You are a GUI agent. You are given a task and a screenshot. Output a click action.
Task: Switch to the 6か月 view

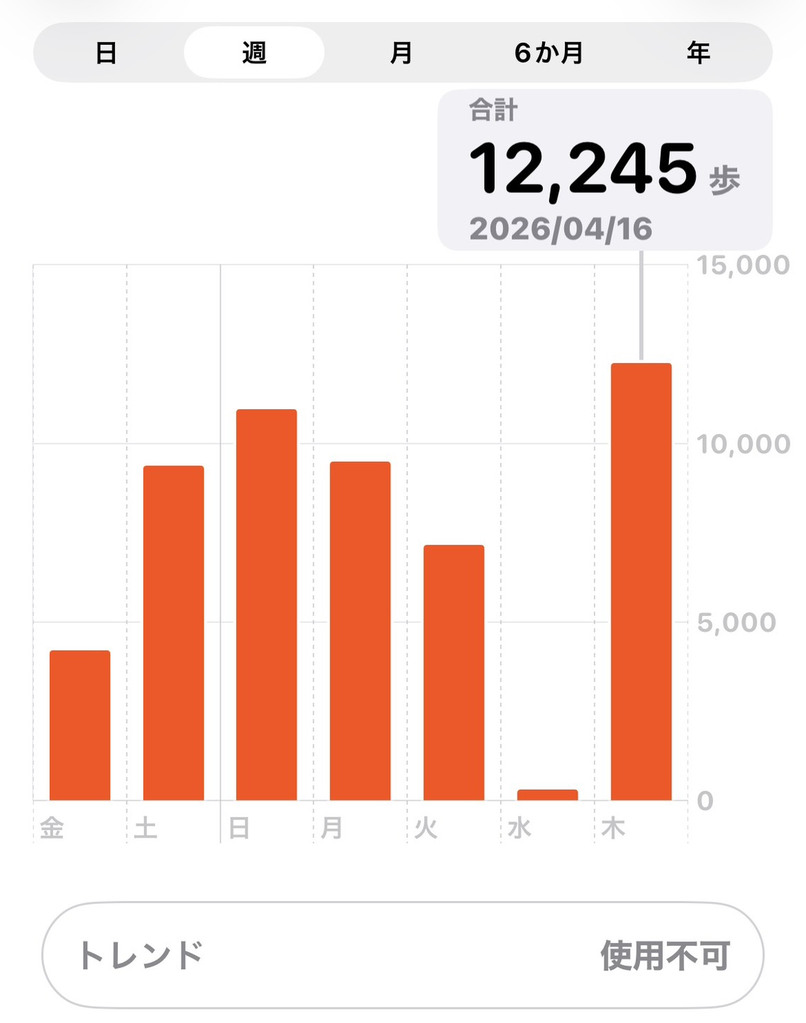(548, 53)
